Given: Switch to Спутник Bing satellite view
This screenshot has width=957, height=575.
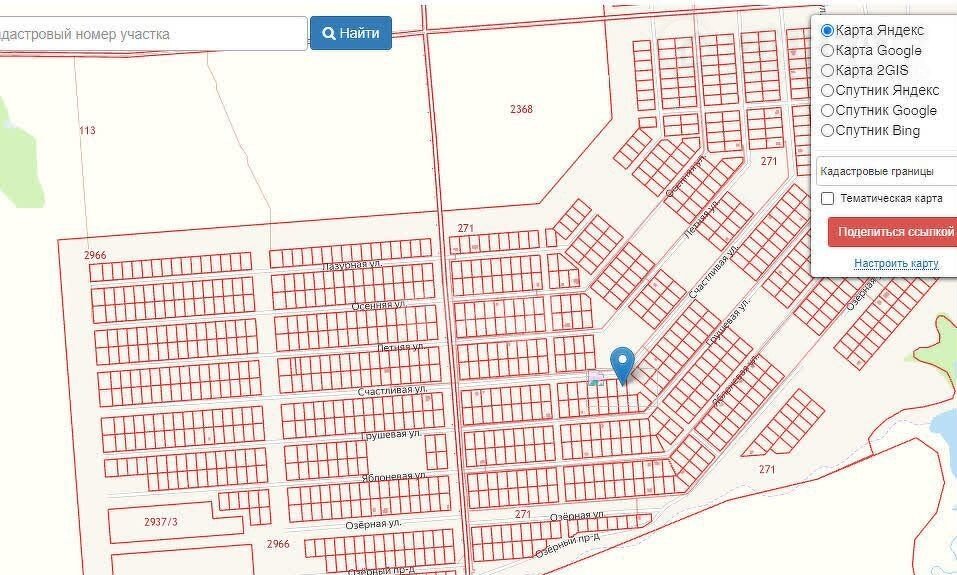Looking at the screenshot, I should coord(827,131).
